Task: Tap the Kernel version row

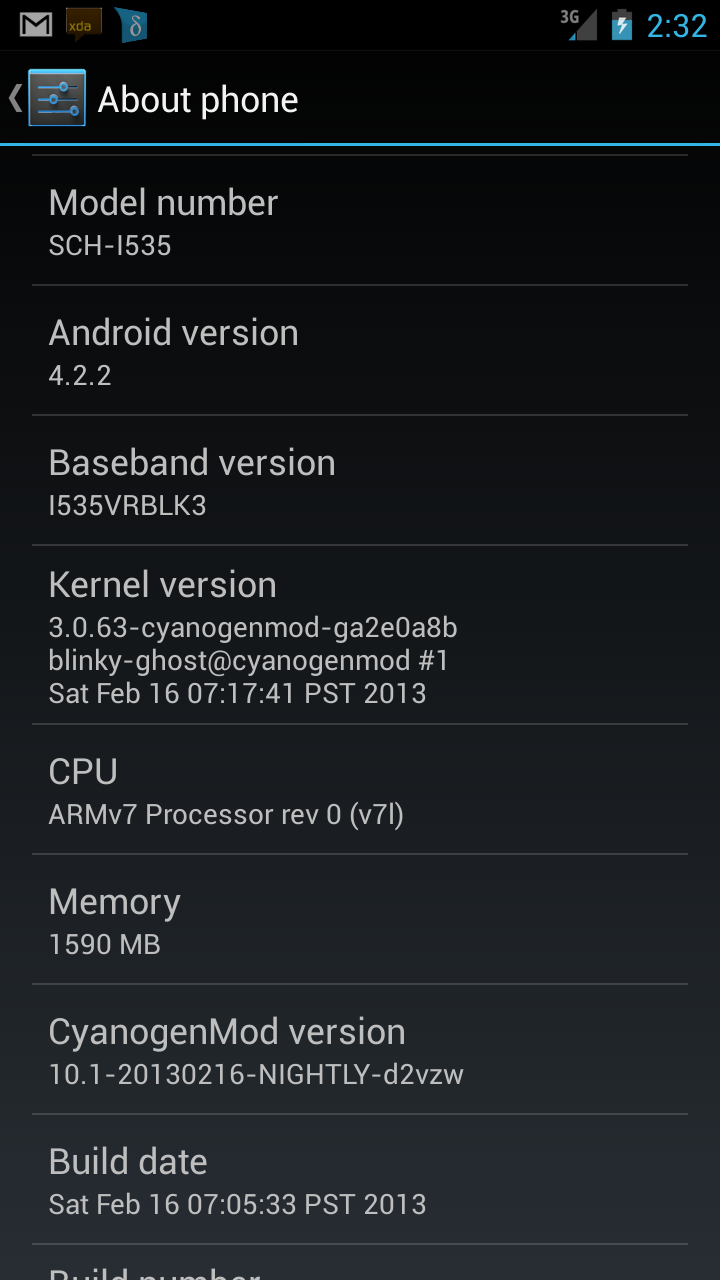Action: 360,635
